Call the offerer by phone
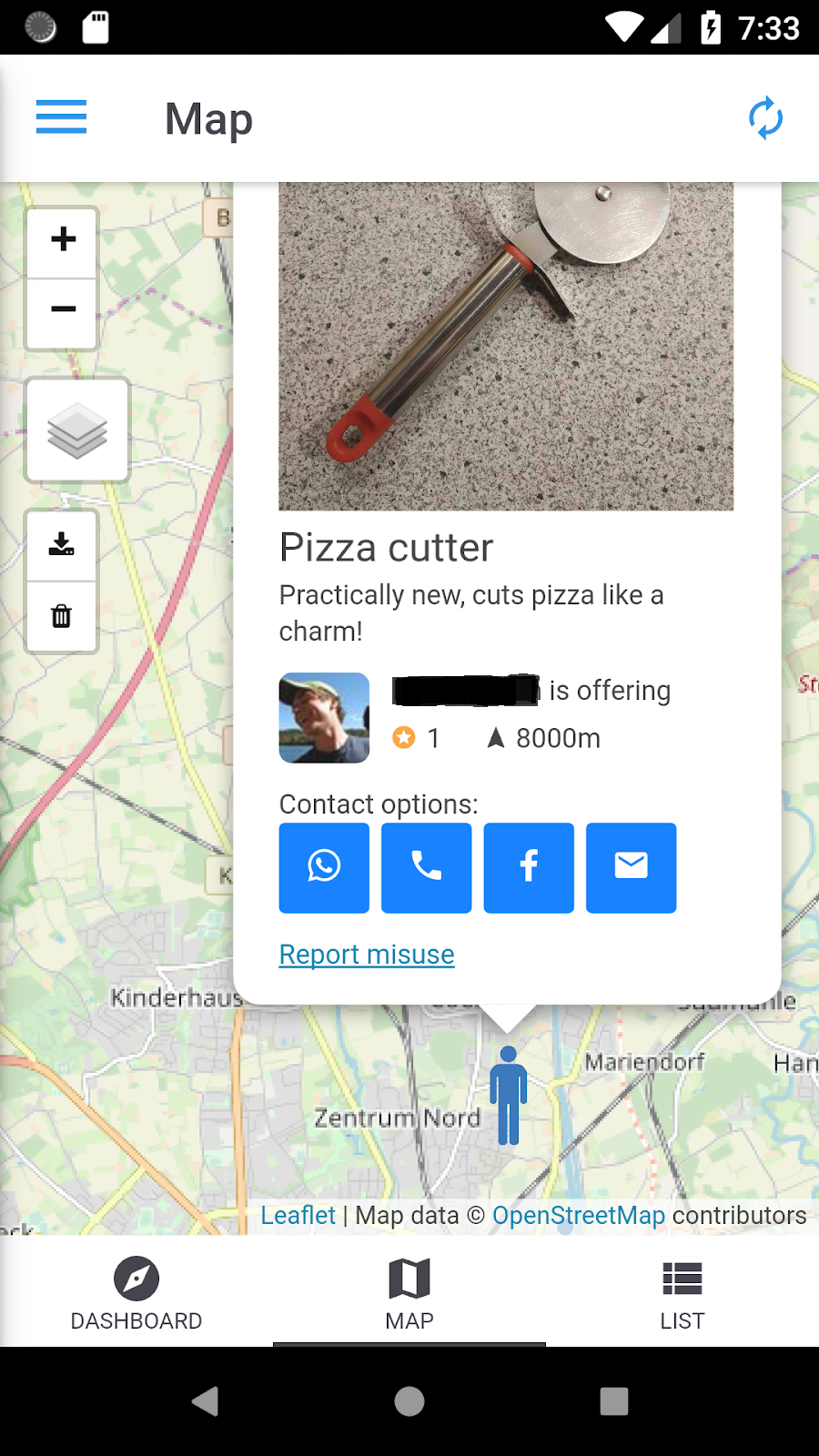This screenshot has height=1456, width=819. [x=426, y=867]
